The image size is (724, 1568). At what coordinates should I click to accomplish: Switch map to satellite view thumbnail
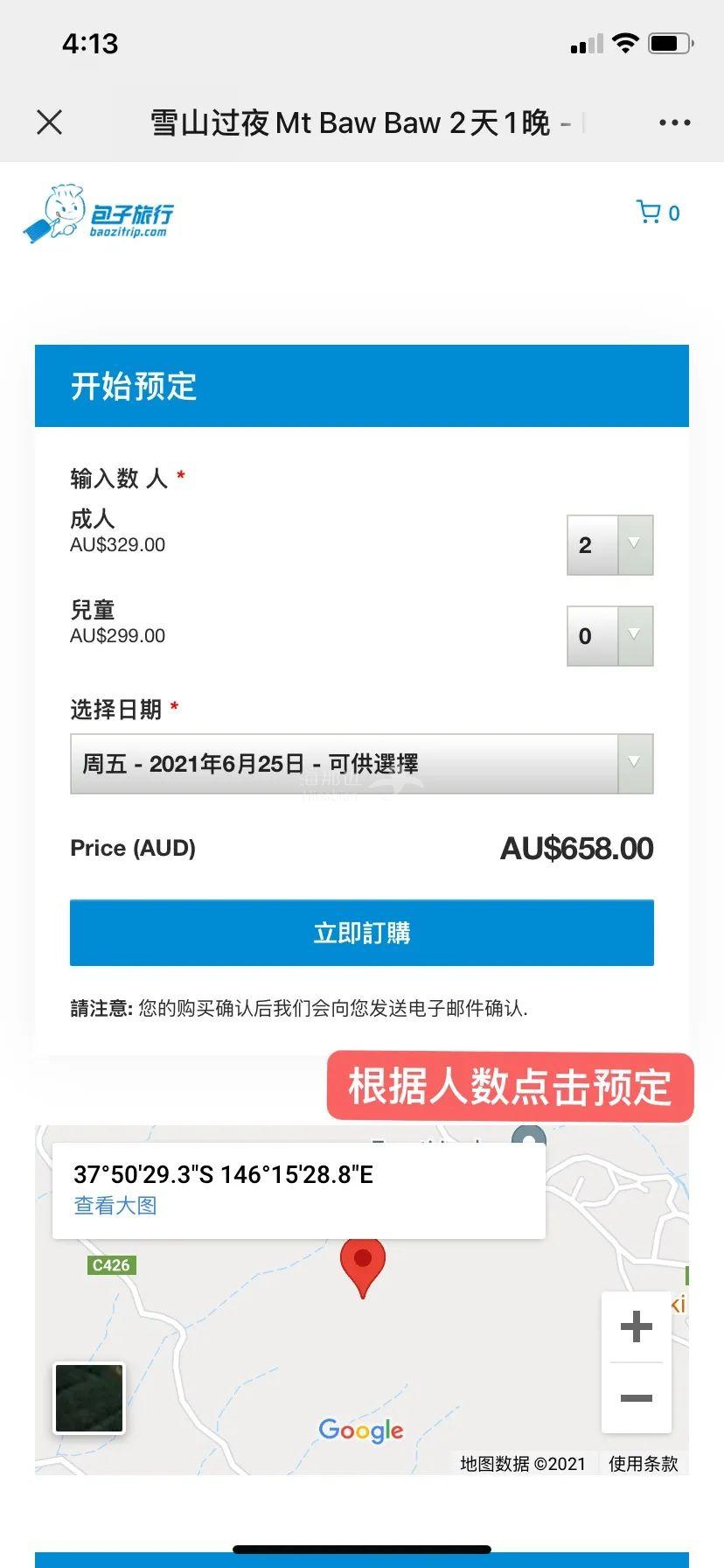point(89,1398)
